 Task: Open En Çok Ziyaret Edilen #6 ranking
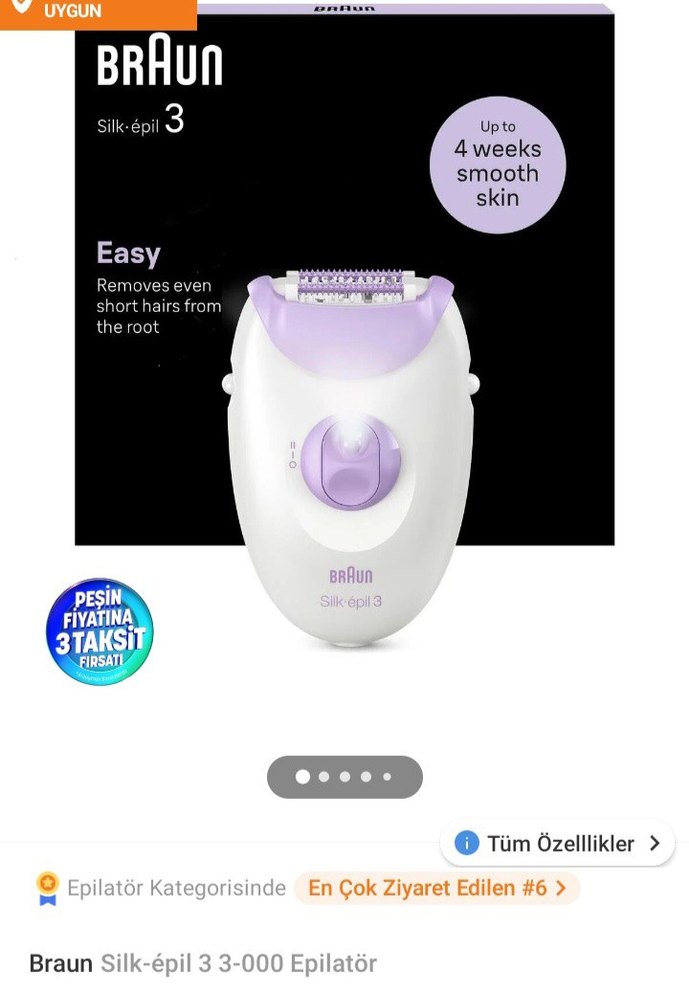click(437, 887)
